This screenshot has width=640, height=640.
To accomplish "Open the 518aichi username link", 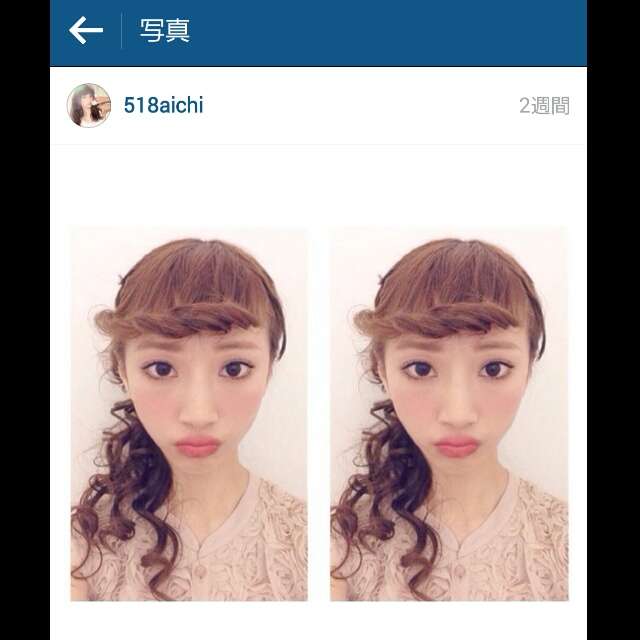I will [x=163, y=105].
